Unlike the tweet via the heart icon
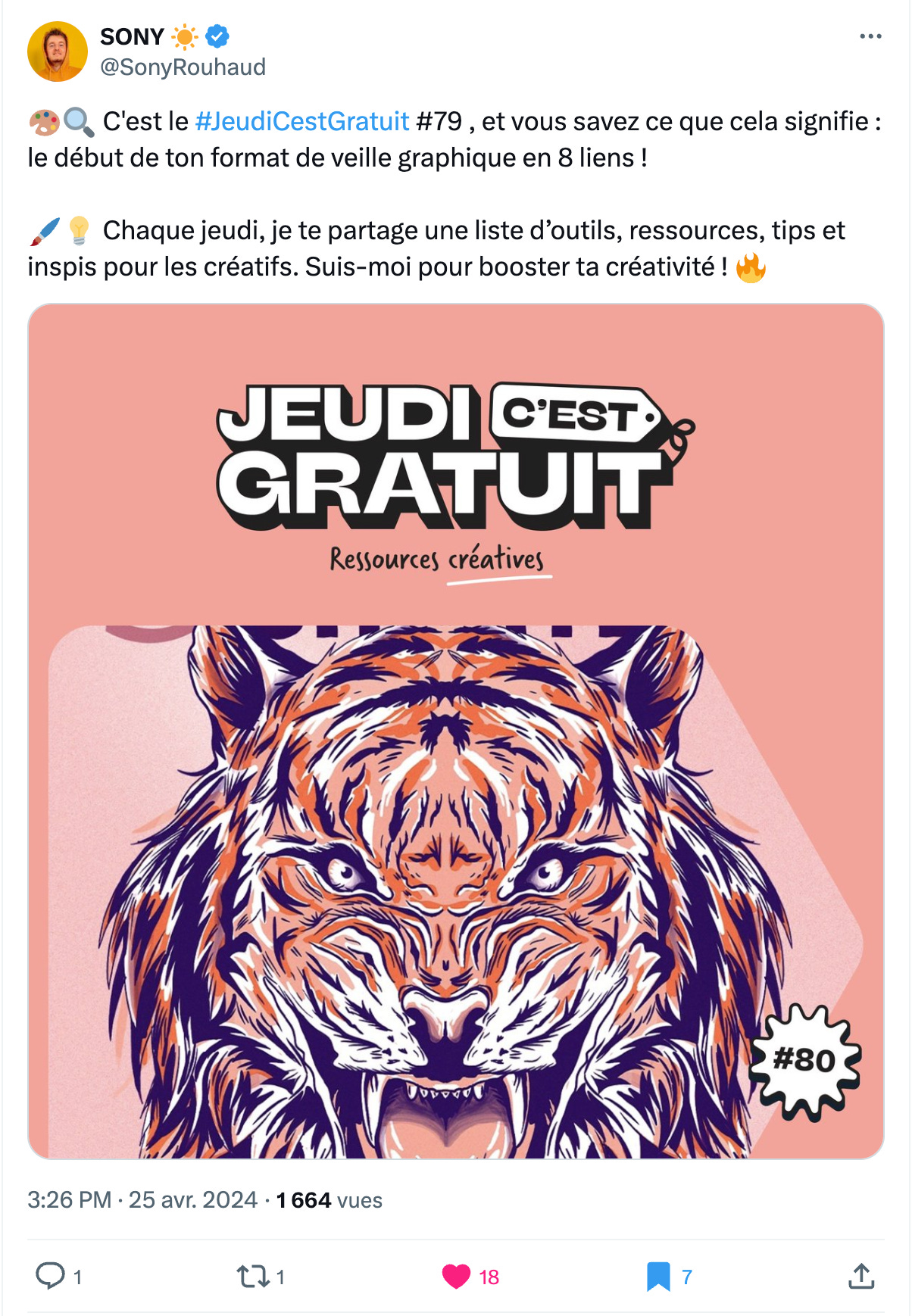 457,1277
